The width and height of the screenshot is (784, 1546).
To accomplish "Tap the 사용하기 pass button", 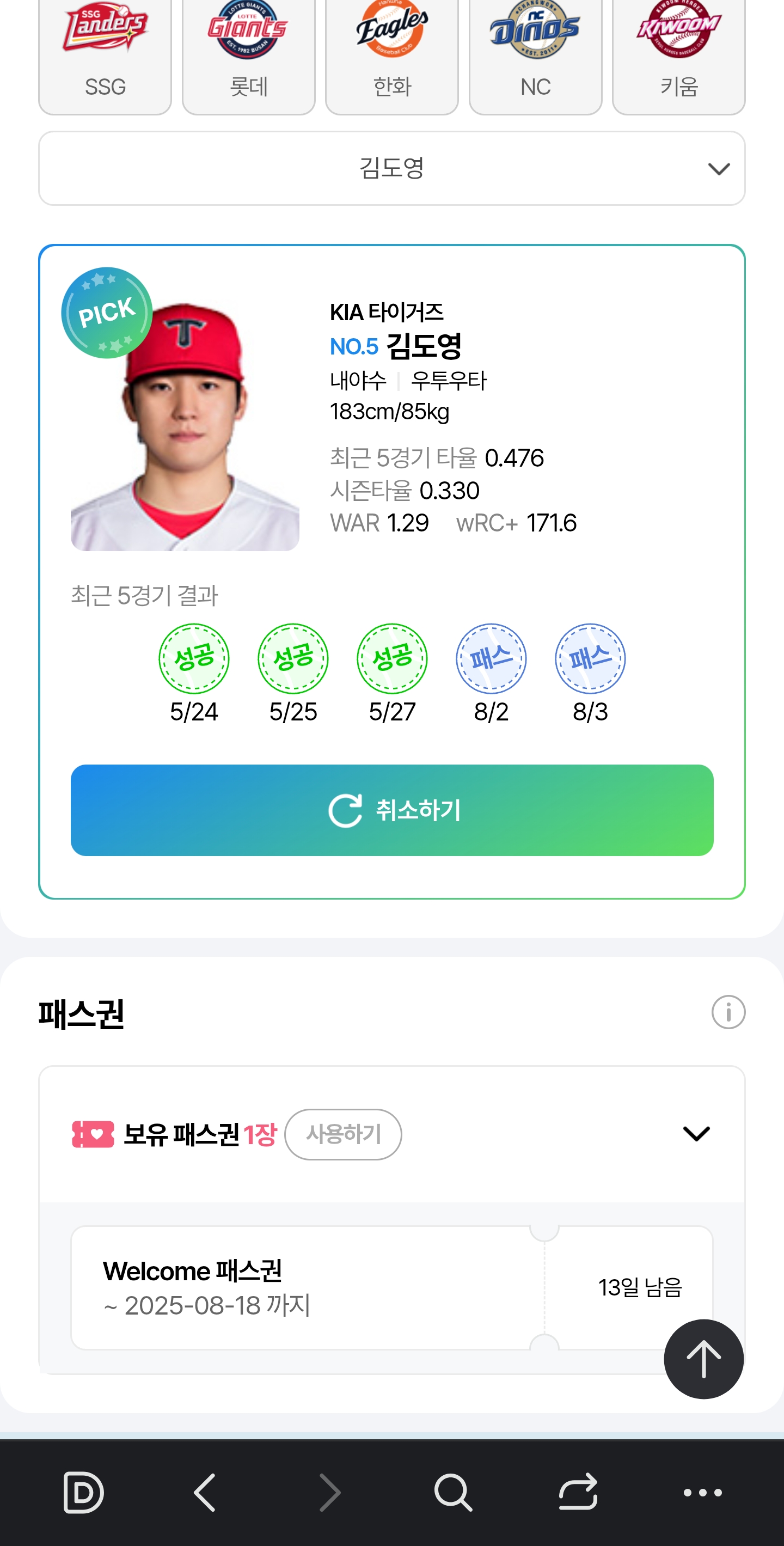I will (342, 1134).
